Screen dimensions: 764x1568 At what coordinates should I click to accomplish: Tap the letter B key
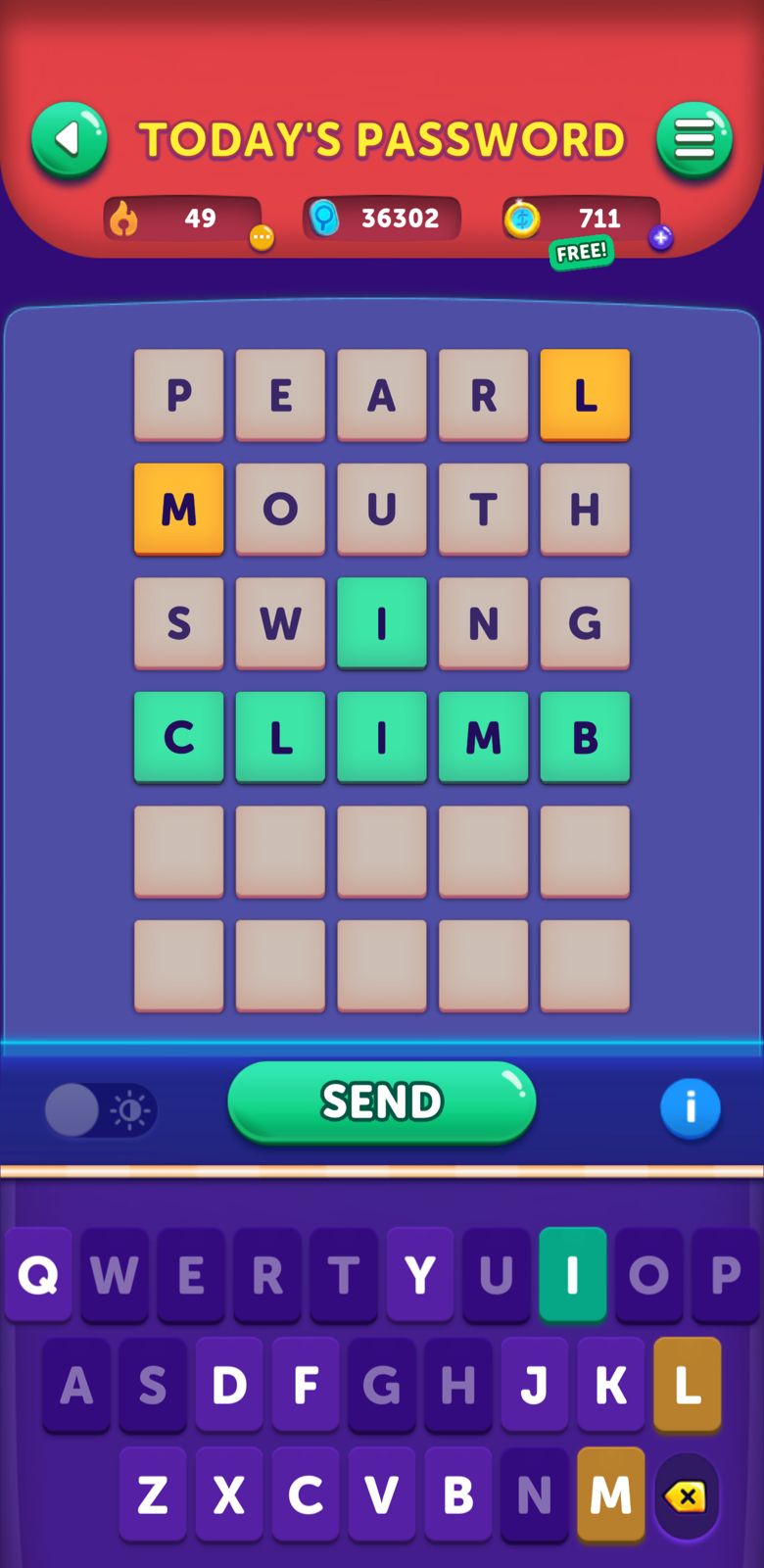click(x=457, y=1495)
